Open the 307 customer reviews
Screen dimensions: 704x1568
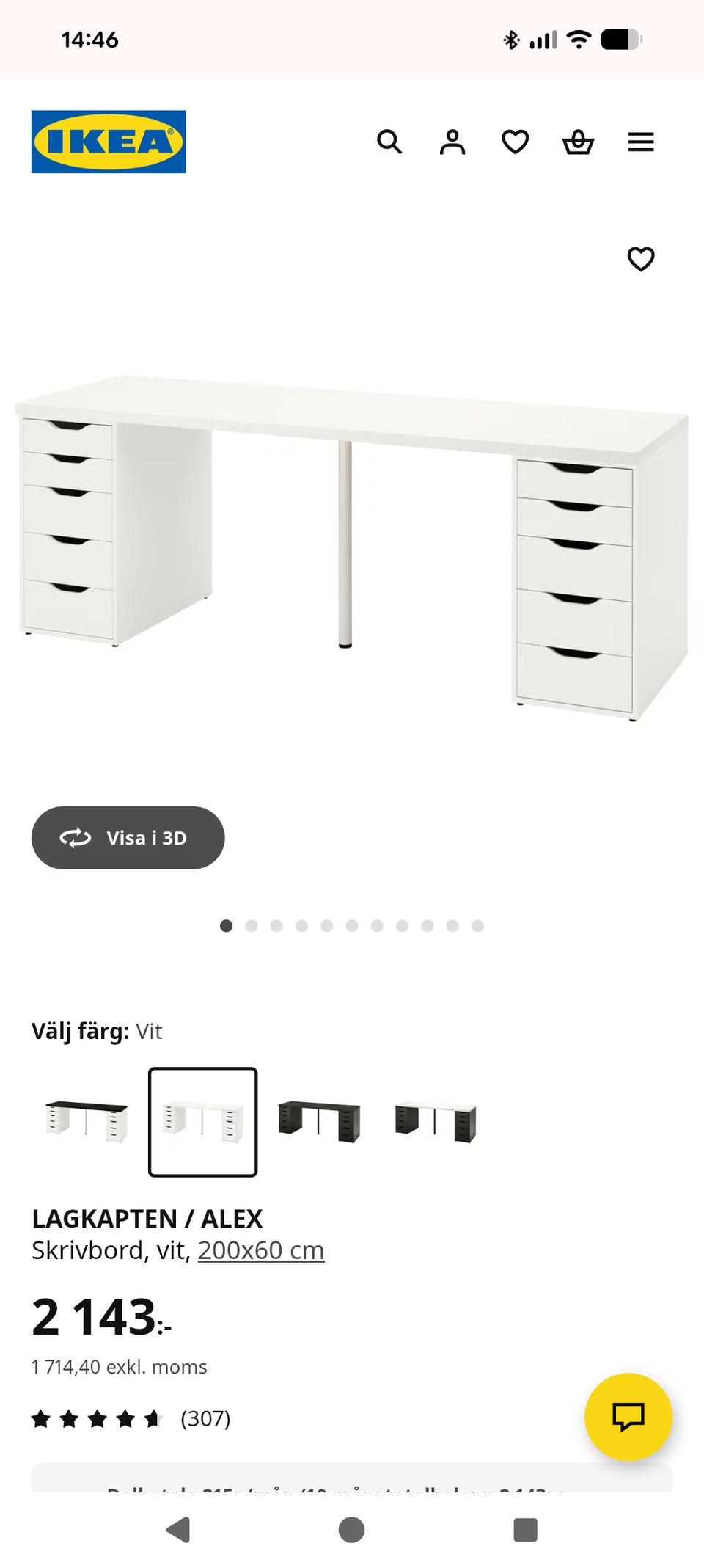(205, 1418)
